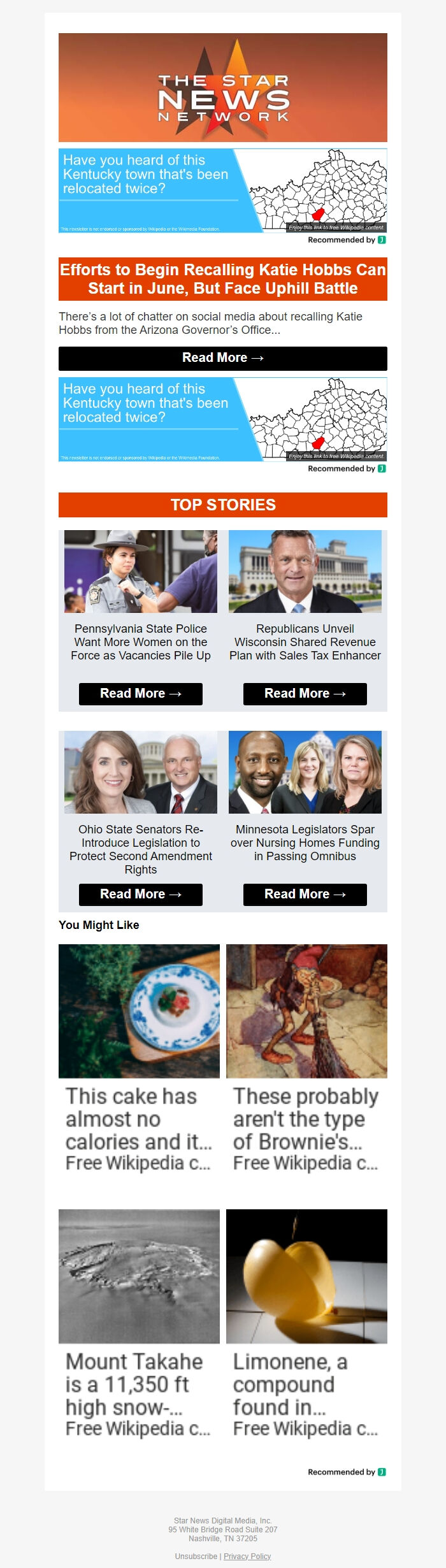The height and width of the screenshot is (1568, 446).
Task: Open the Privacy Policy link
Action: [x=247, y=1556]
